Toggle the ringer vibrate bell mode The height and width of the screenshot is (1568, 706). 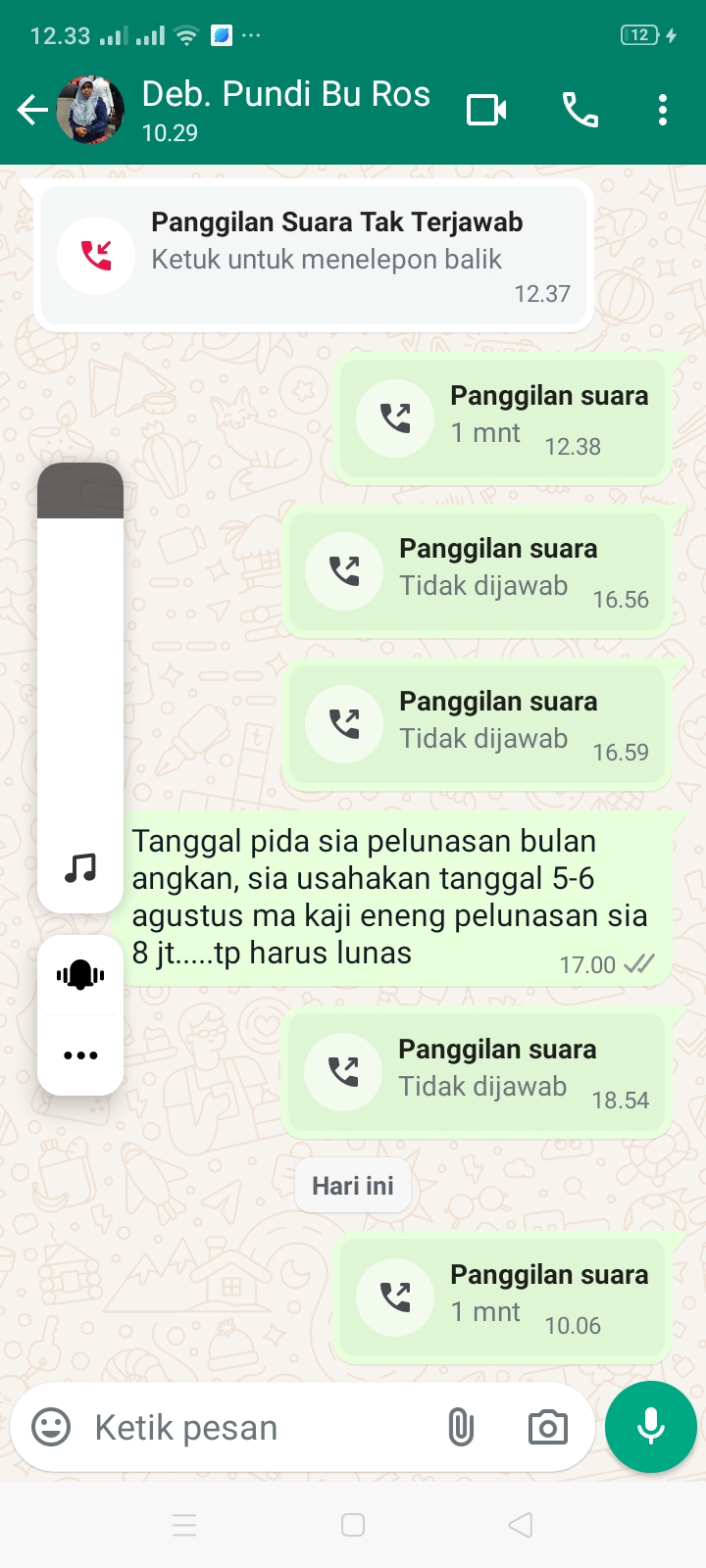(x=80, y=975)
